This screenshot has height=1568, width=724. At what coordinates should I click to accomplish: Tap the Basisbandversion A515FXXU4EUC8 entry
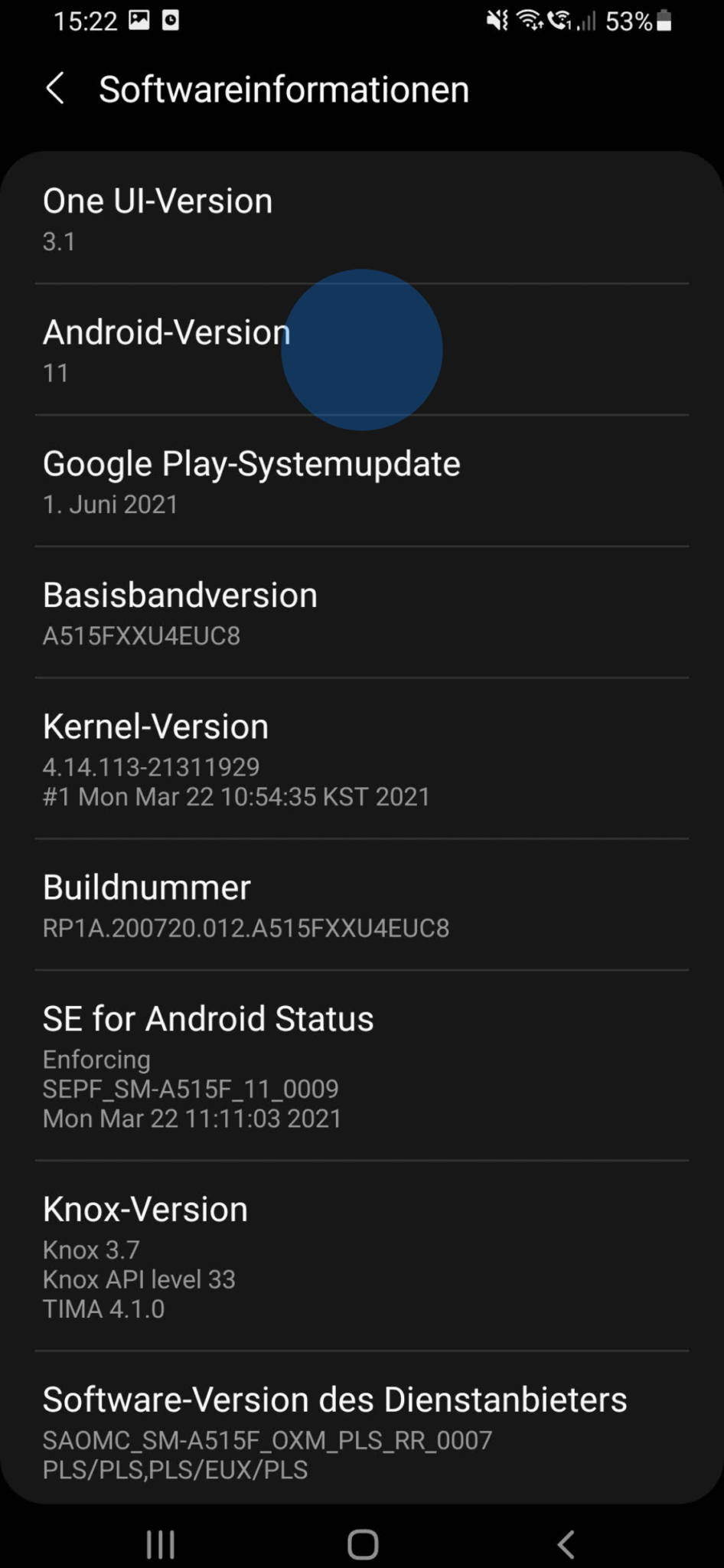tap(362, 612)
